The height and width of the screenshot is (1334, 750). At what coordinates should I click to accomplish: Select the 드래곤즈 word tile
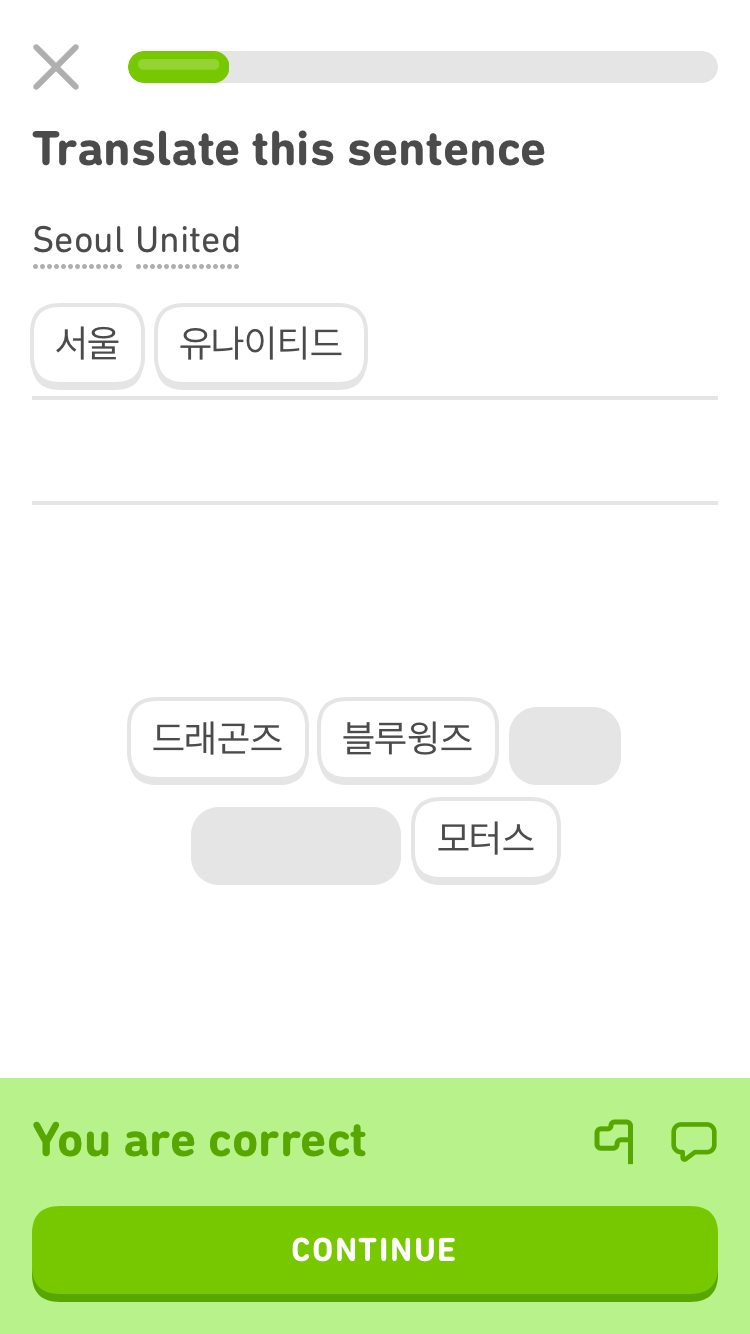(218, 740)
